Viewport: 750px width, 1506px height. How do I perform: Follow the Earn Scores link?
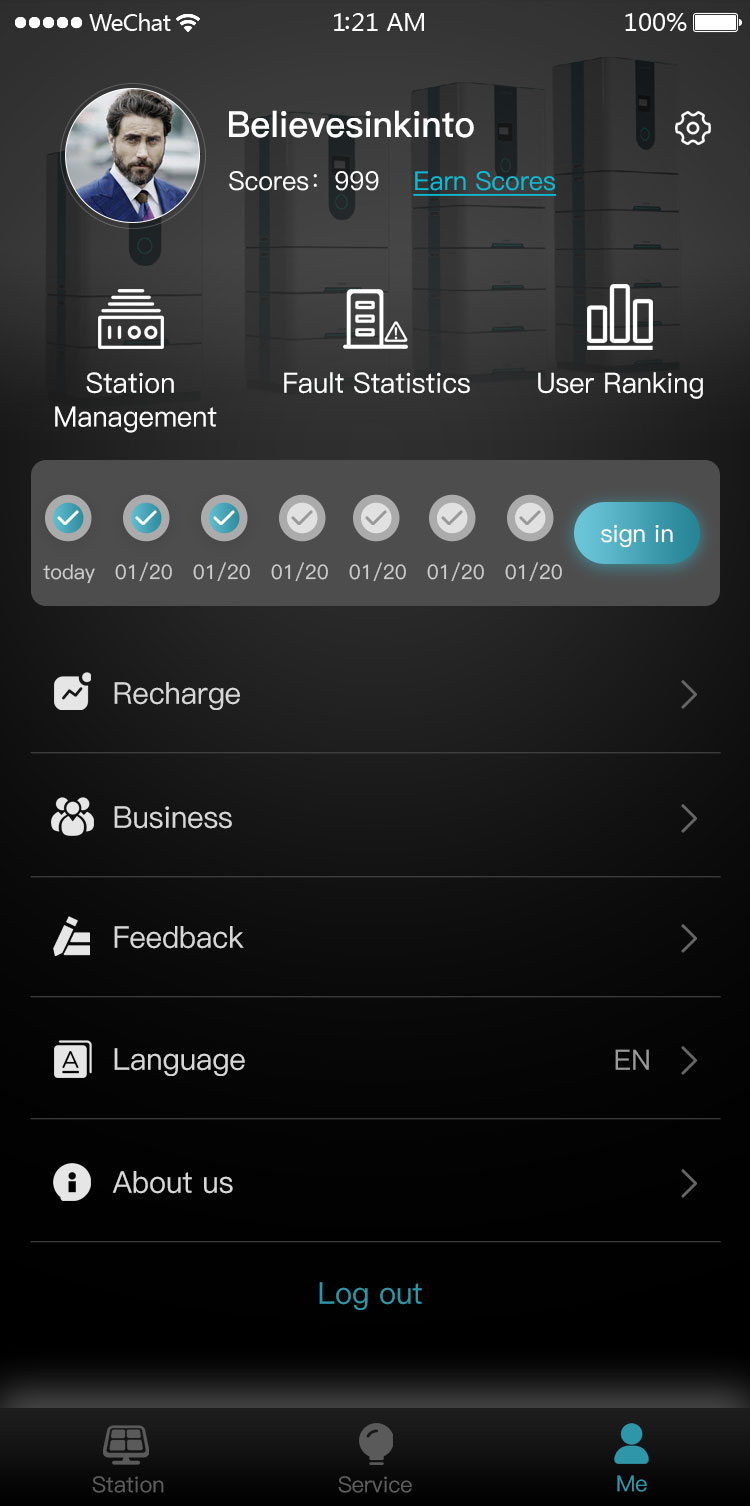[x=484, y=181]
